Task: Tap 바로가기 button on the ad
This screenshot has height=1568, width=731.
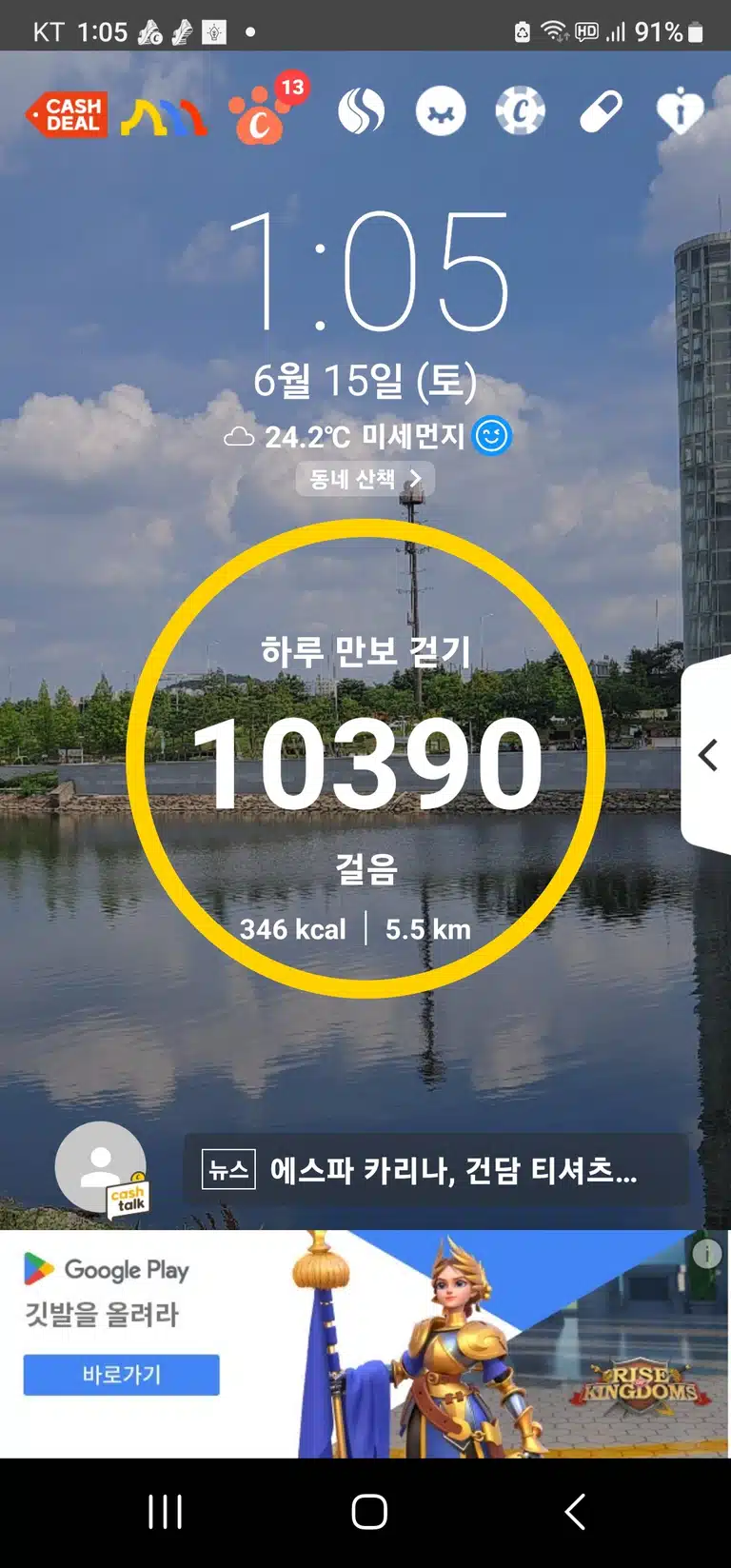Action: click(122, 1375)
